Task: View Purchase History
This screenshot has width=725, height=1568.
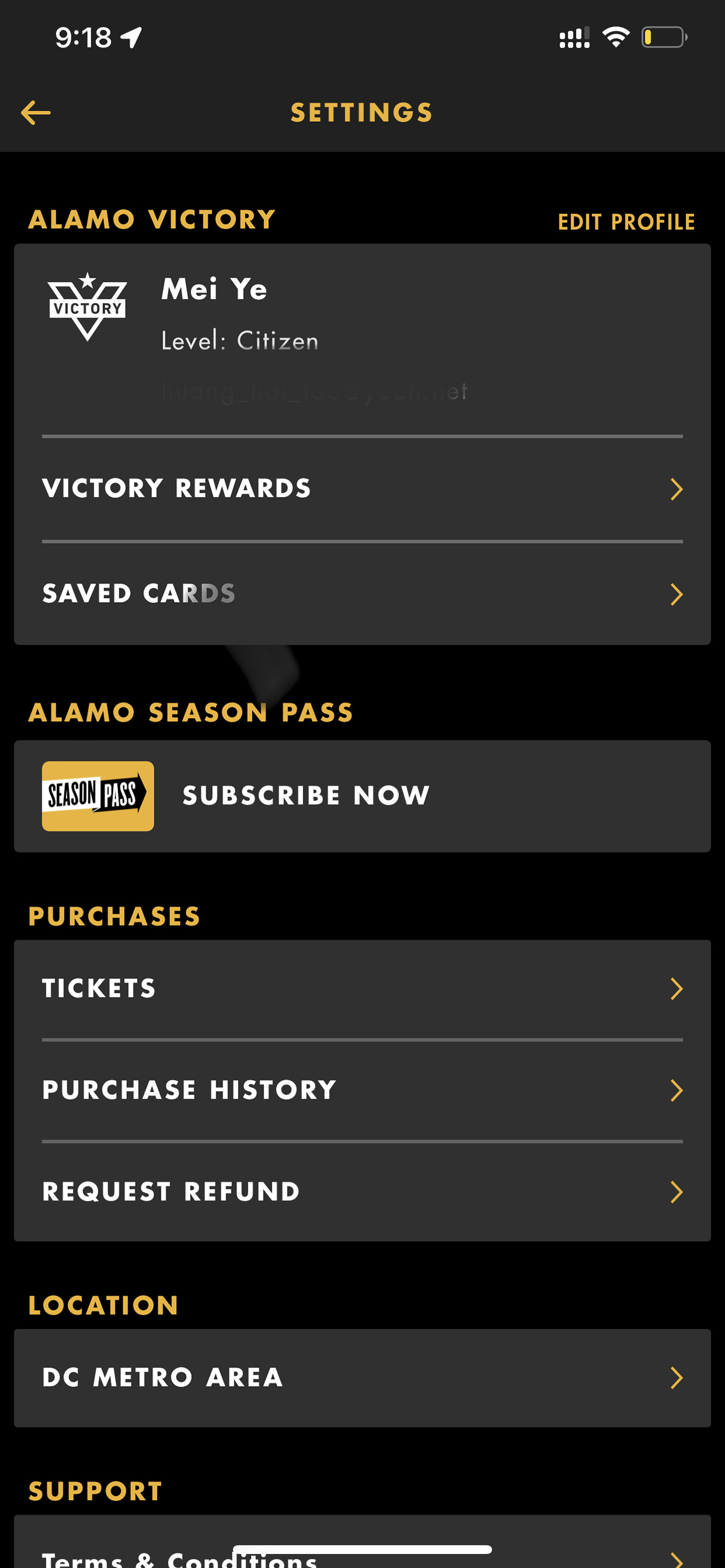Action: (362, 1090)
